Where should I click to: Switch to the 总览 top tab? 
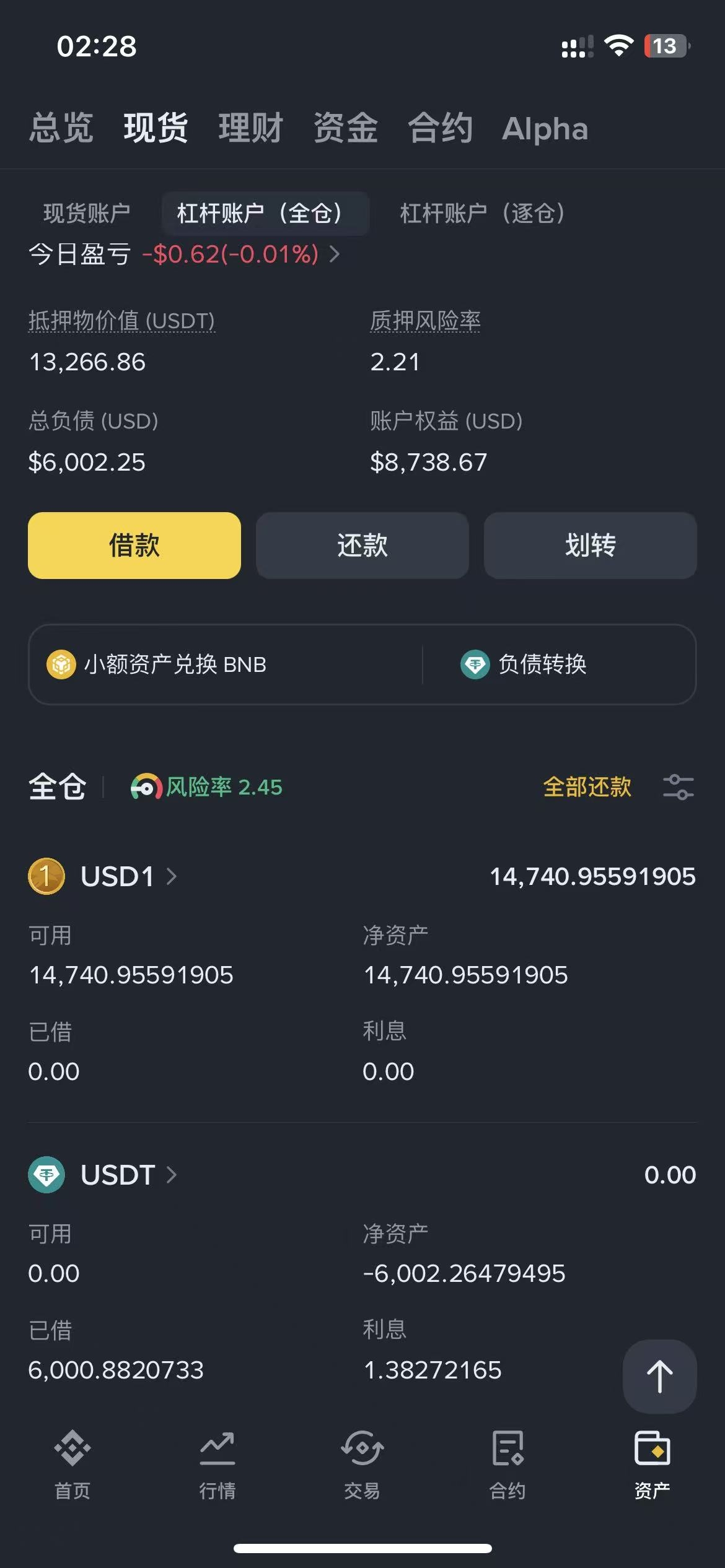coord(61,128)
